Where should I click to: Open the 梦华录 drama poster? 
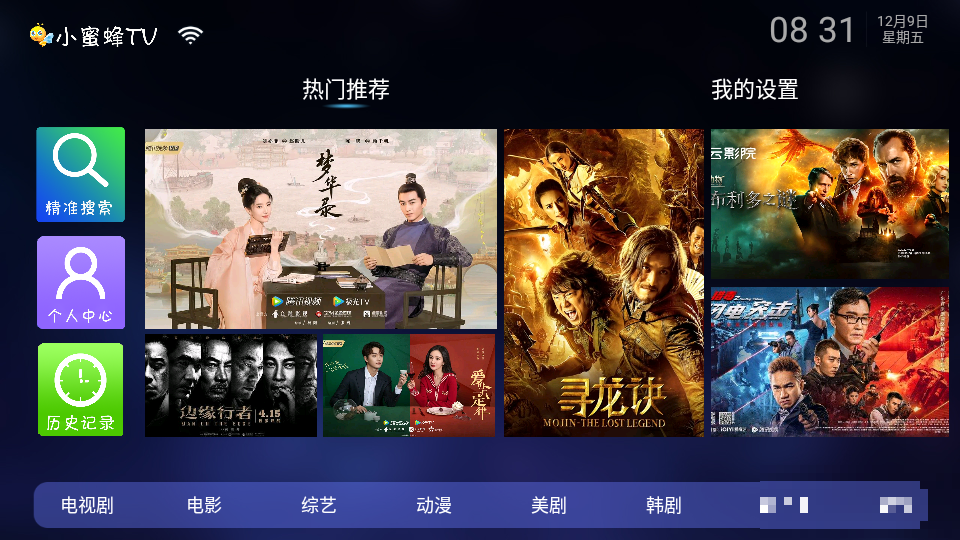(x=320, y=229)
